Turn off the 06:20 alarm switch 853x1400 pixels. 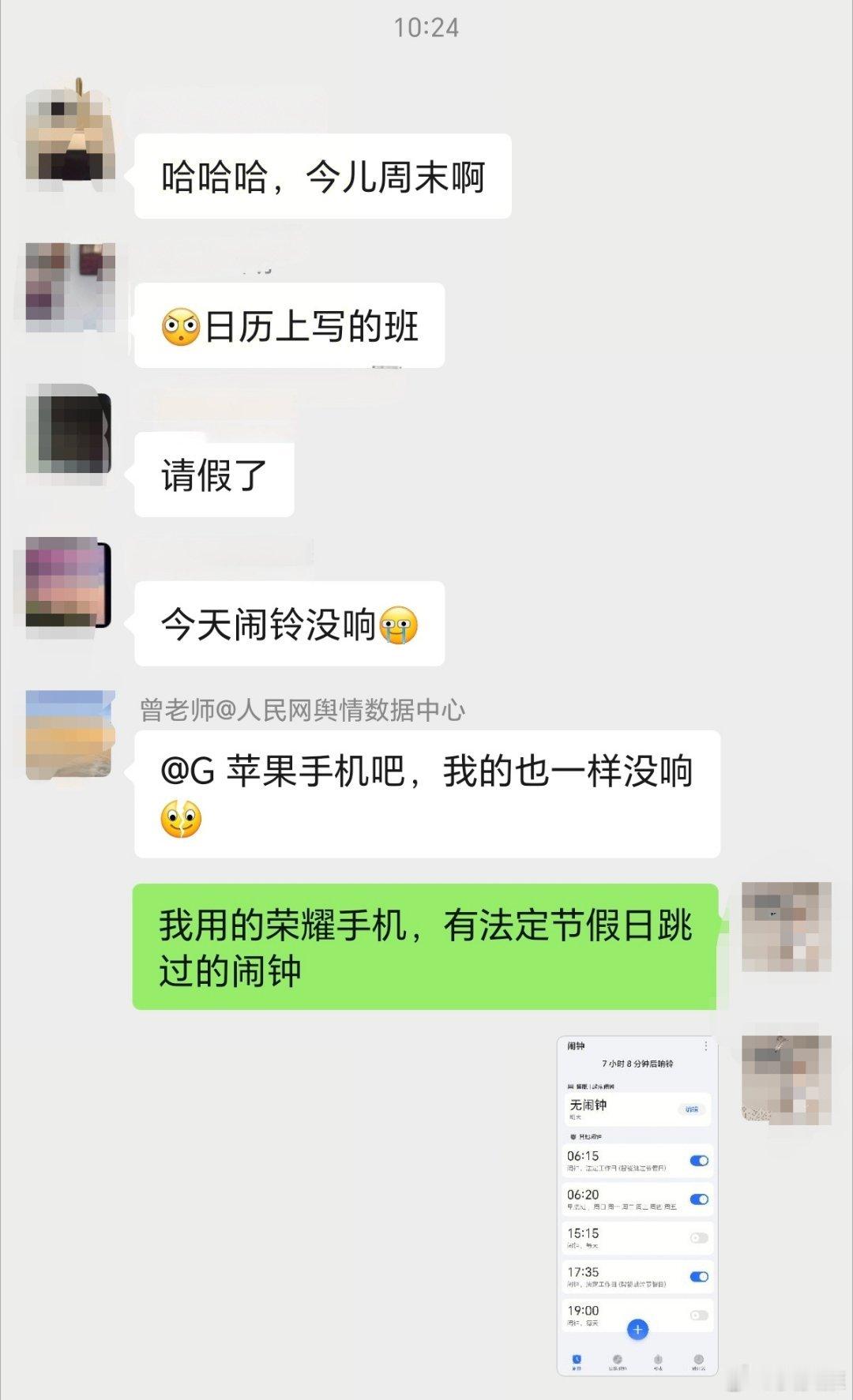click(700, 1199)
